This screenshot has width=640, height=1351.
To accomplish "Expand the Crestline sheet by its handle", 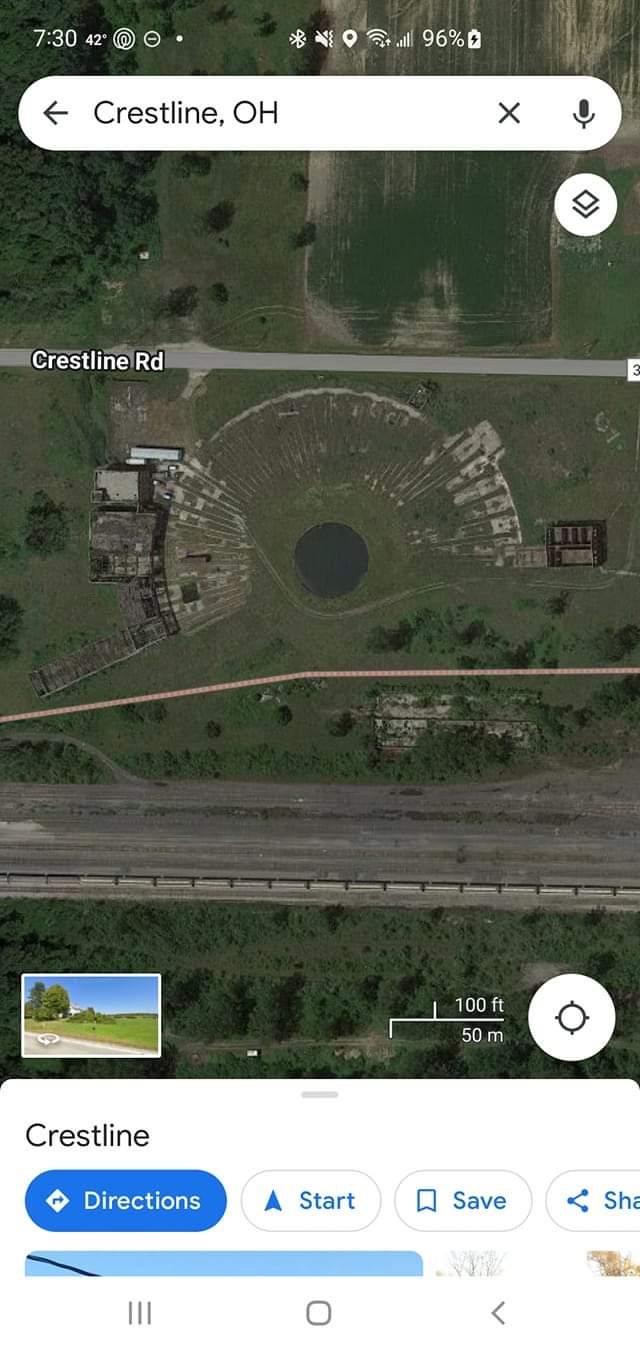I will tap(320, 1094).
